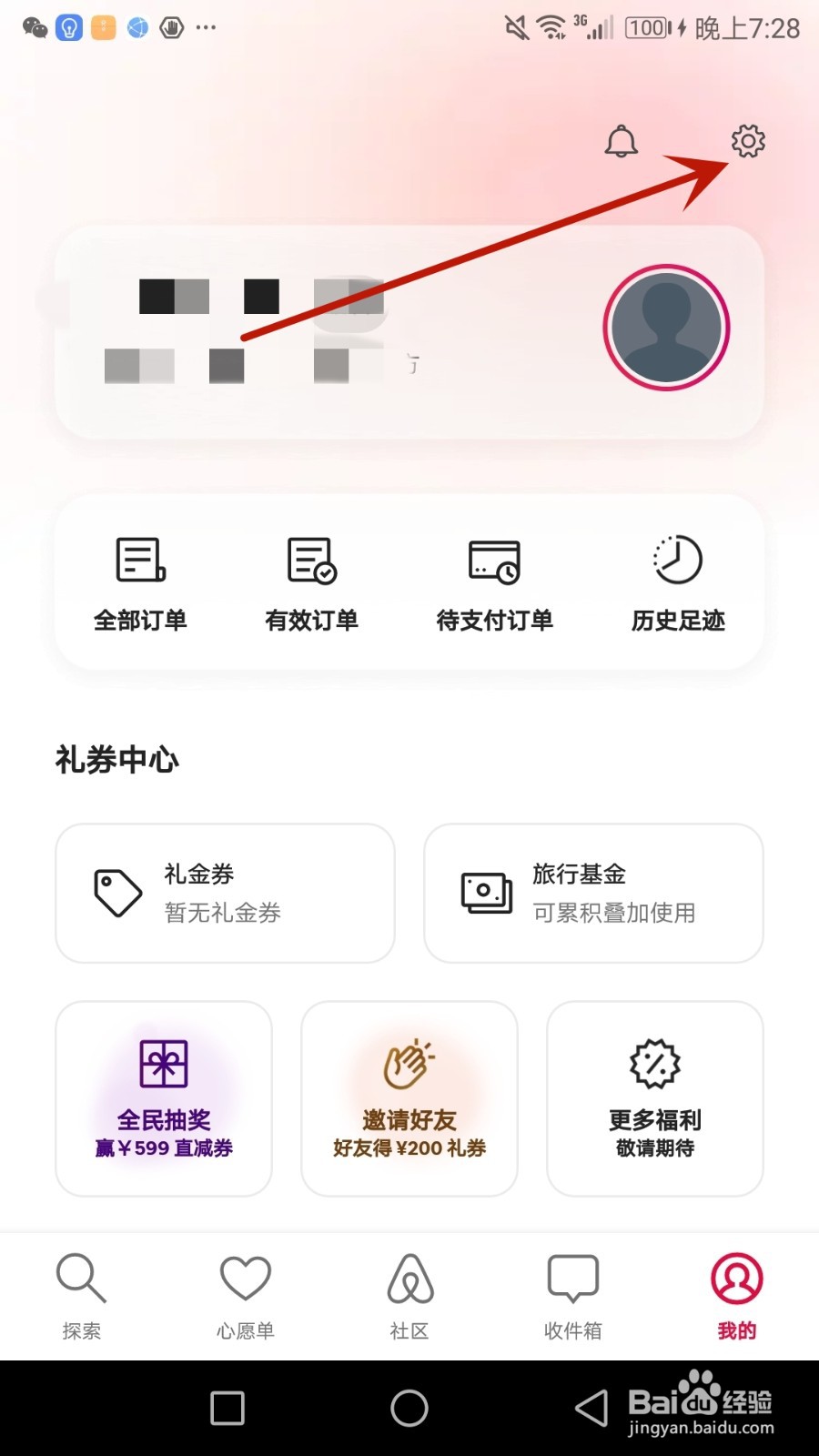The height and width of the screenshot is (1456, 819).
Task: View 全部订单 (all orders)
Action: pyautogui.click(x=140, y=582)
